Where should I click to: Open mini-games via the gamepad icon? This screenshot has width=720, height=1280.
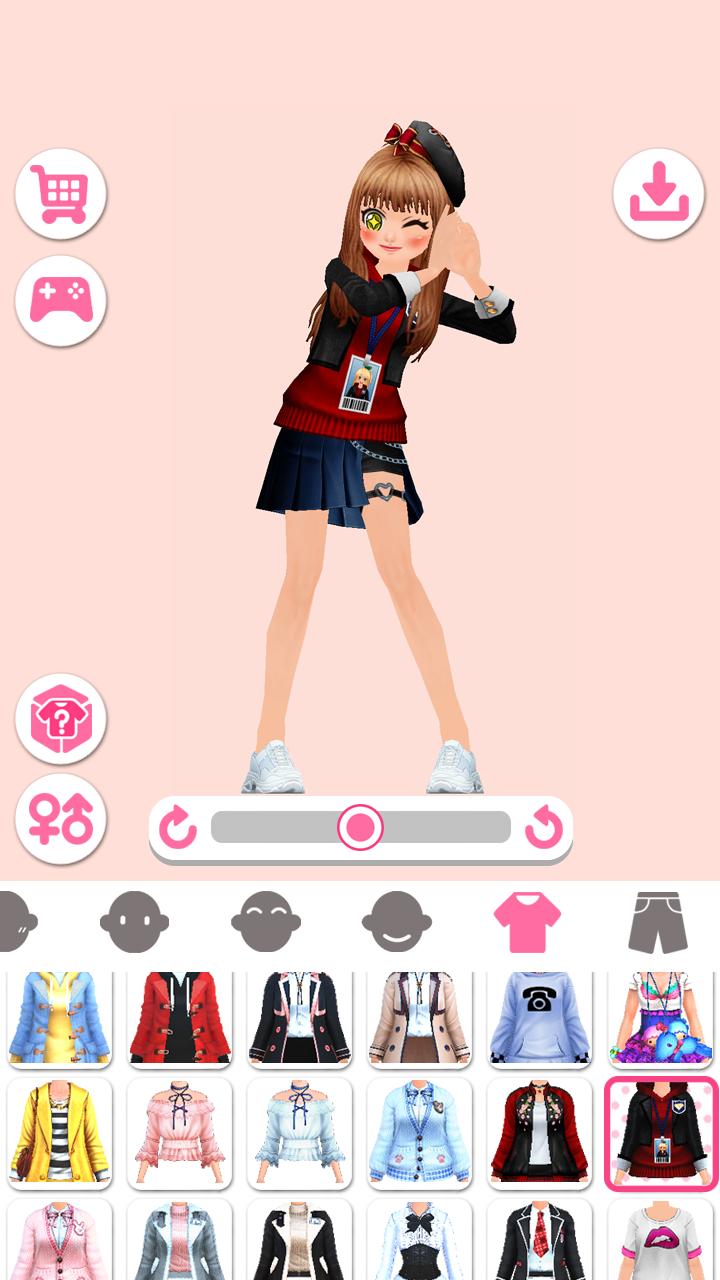pos(60,300)
